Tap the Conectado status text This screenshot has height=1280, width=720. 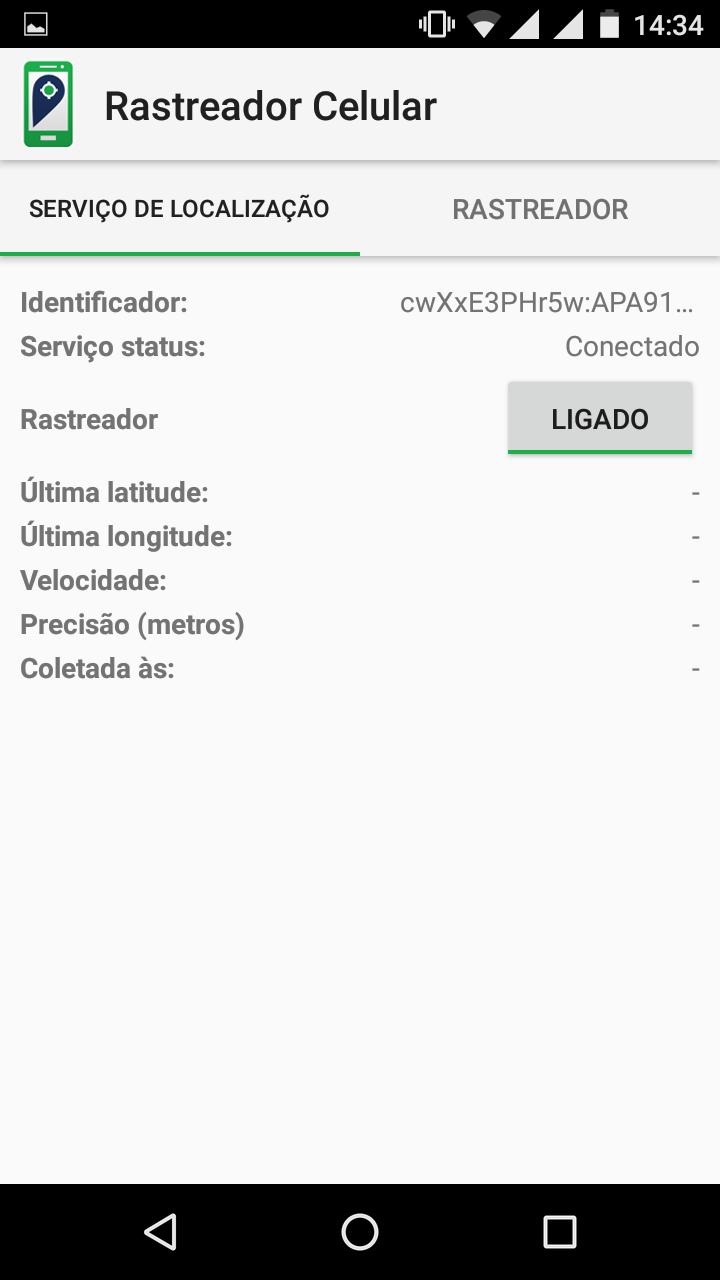(631, 347)
